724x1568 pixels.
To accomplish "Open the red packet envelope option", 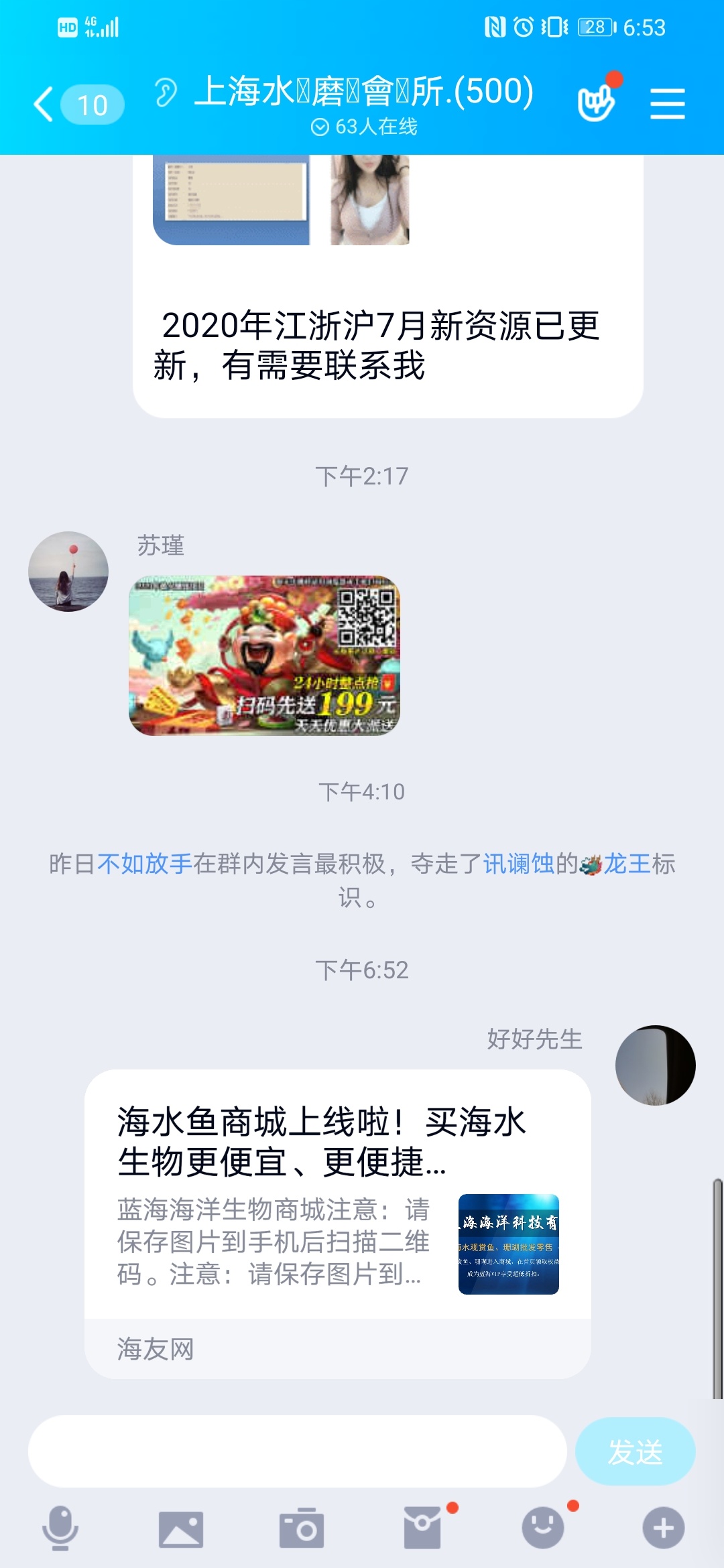I will click(422, 1528).
